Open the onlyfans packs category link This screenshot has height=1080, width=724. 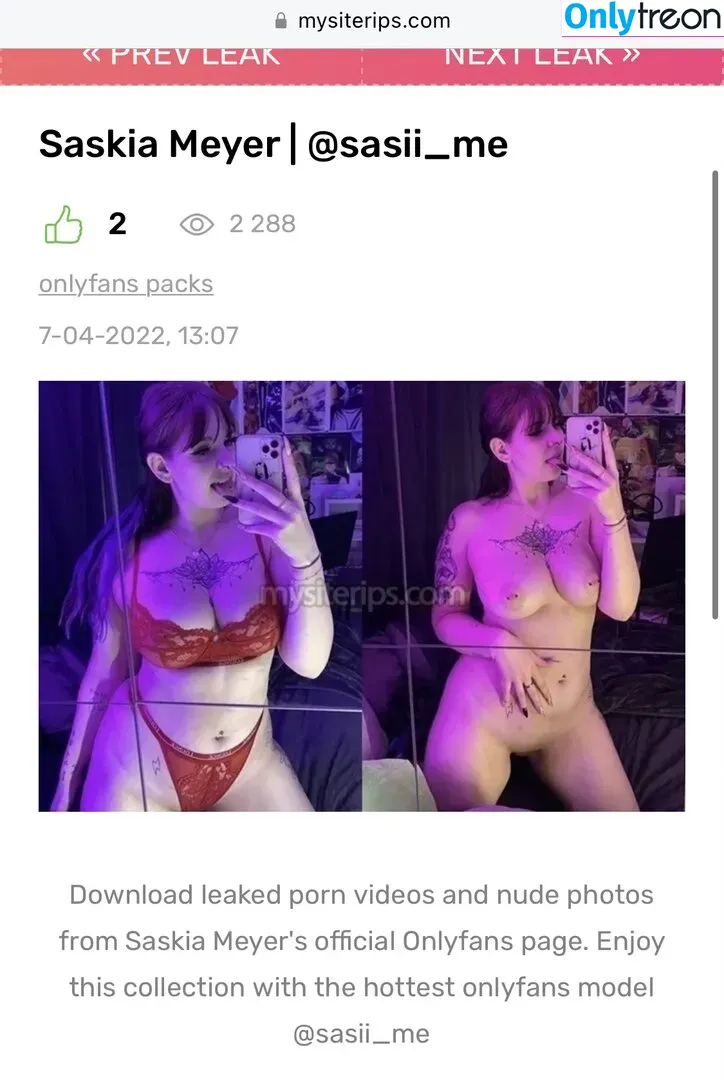click(126, 284)
